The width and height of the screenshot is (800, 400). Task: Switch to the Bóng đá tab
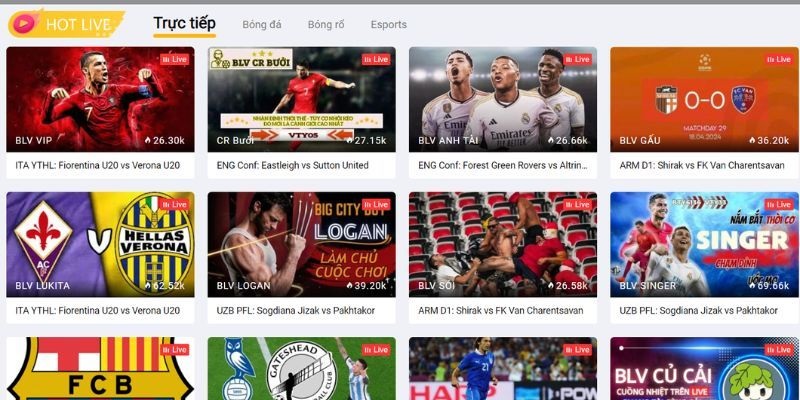point(260,24)
